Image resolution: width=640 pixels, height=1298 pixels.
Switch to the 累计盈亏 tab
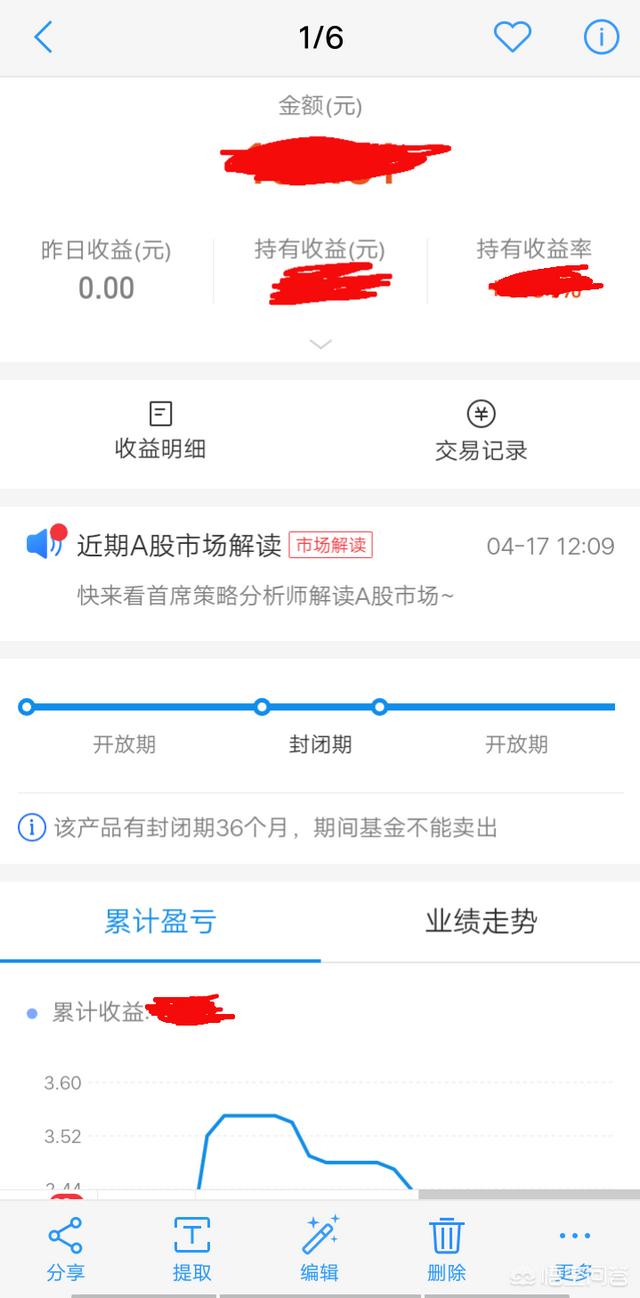pyautogui.click(x=160, y=922)
